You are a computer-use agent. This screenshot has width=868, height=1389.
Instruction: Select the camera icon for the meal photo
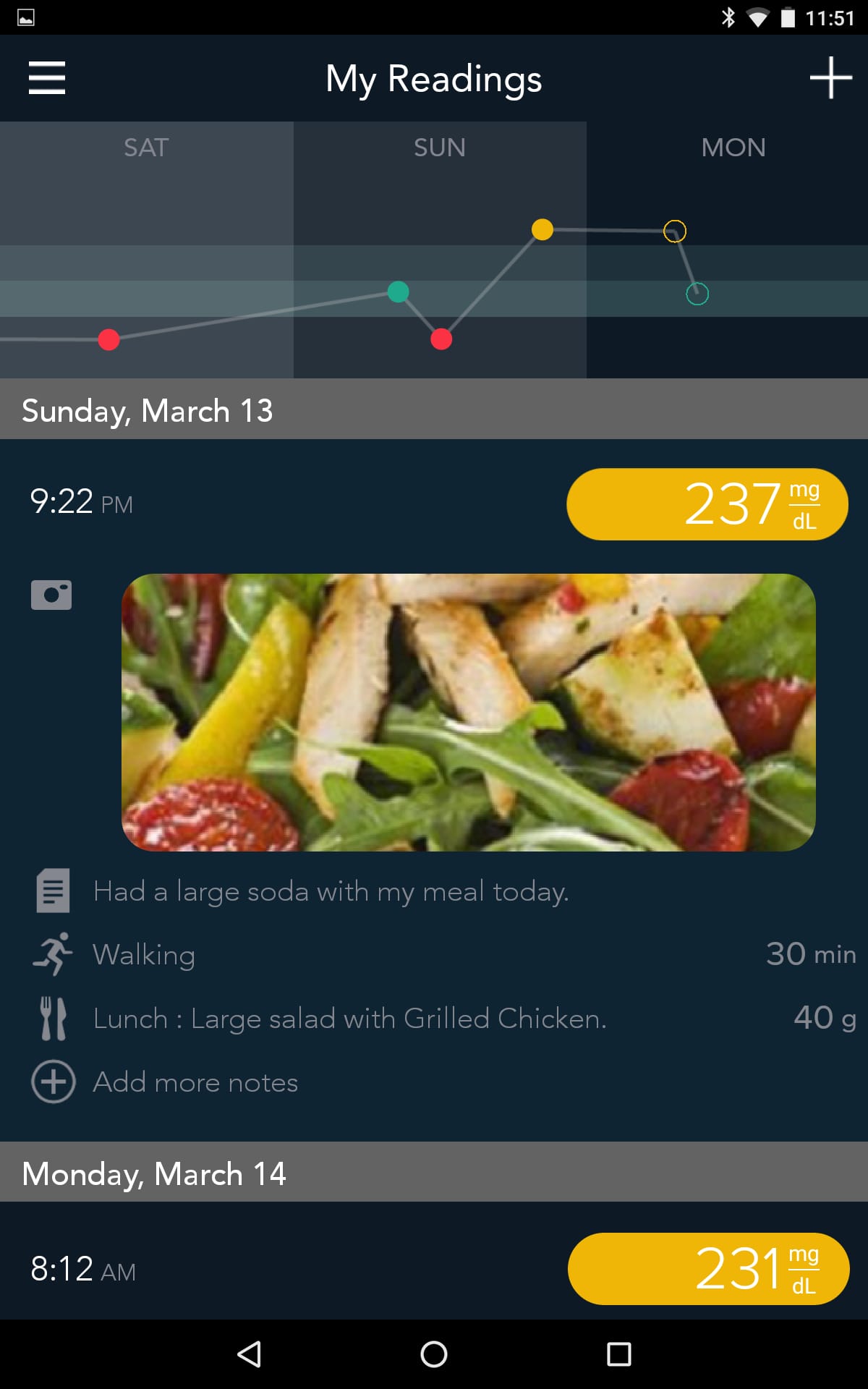(52, 595)
